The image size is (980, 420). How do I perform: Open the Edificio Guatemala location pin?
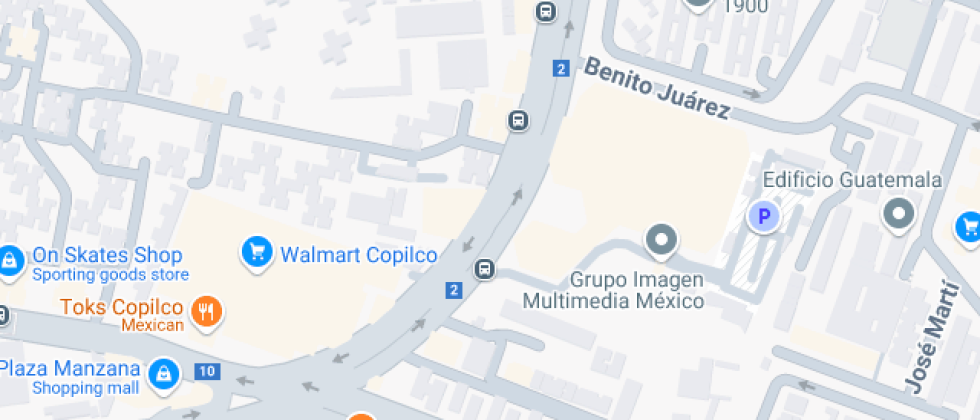pyautogui.click(x=898, y=213)
